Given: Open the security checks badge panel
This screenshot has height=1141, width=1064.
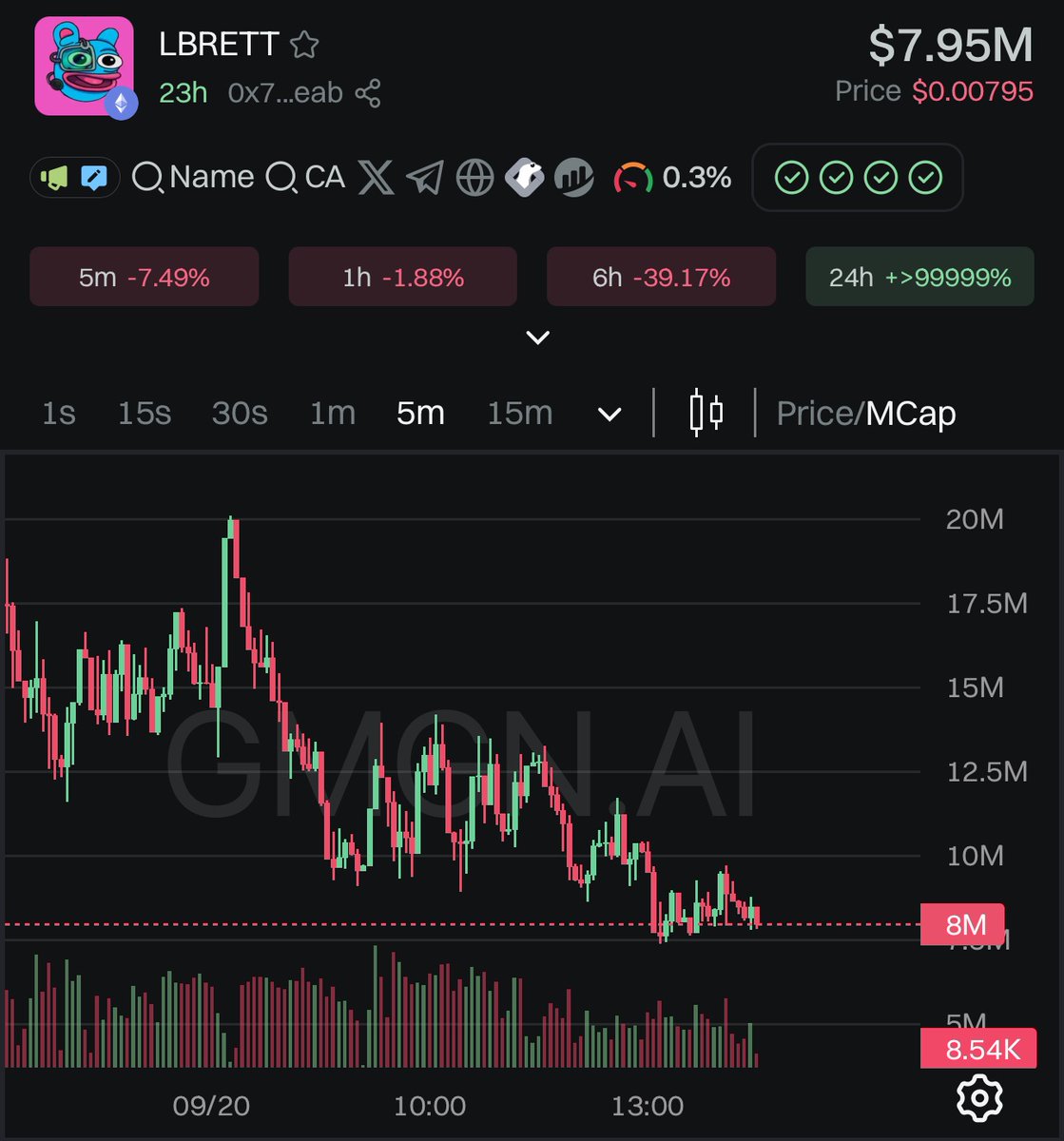Looking at the screenshot, I should coord(858,177).
